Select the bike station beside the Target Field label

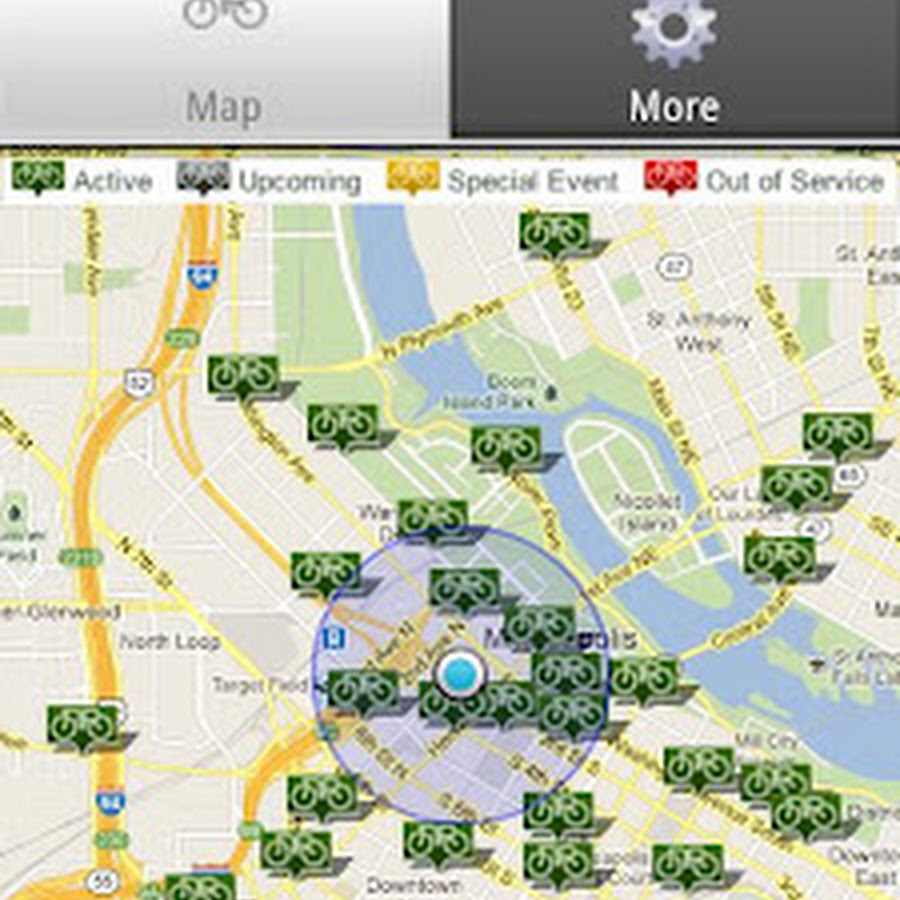coord(363,689)
